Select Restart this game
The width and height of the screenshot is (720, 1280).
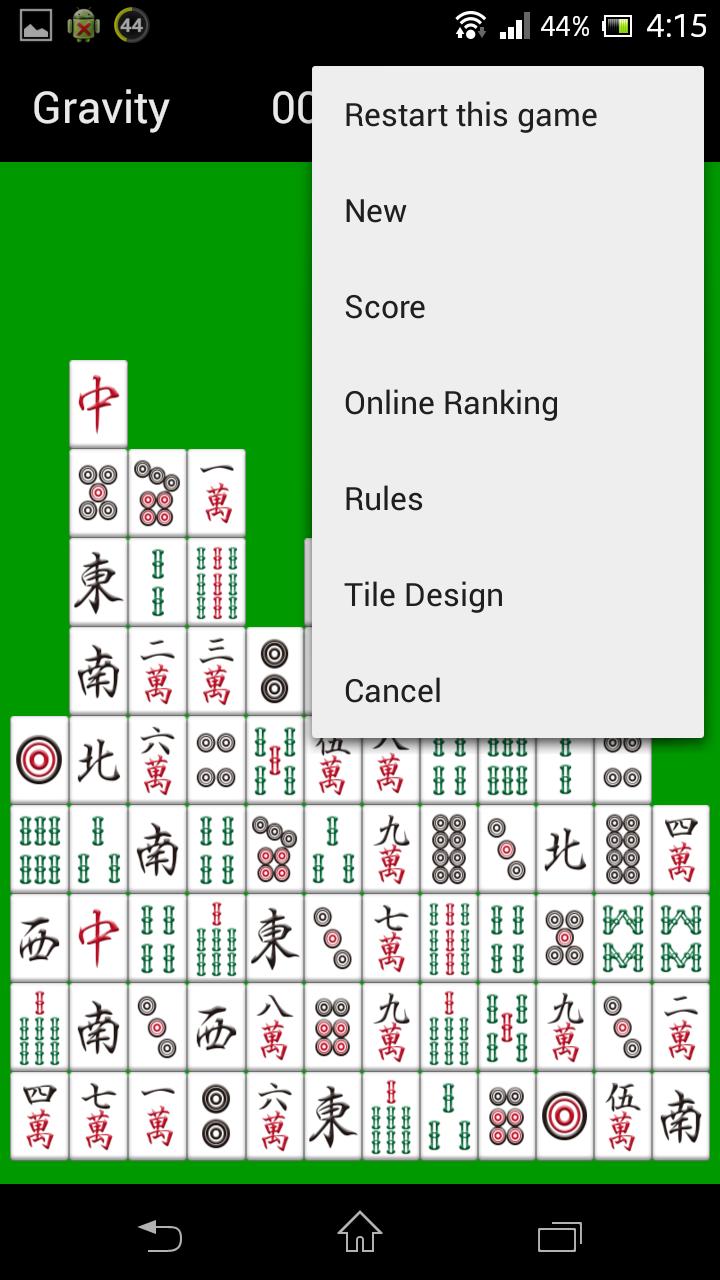tap(470, 115)
